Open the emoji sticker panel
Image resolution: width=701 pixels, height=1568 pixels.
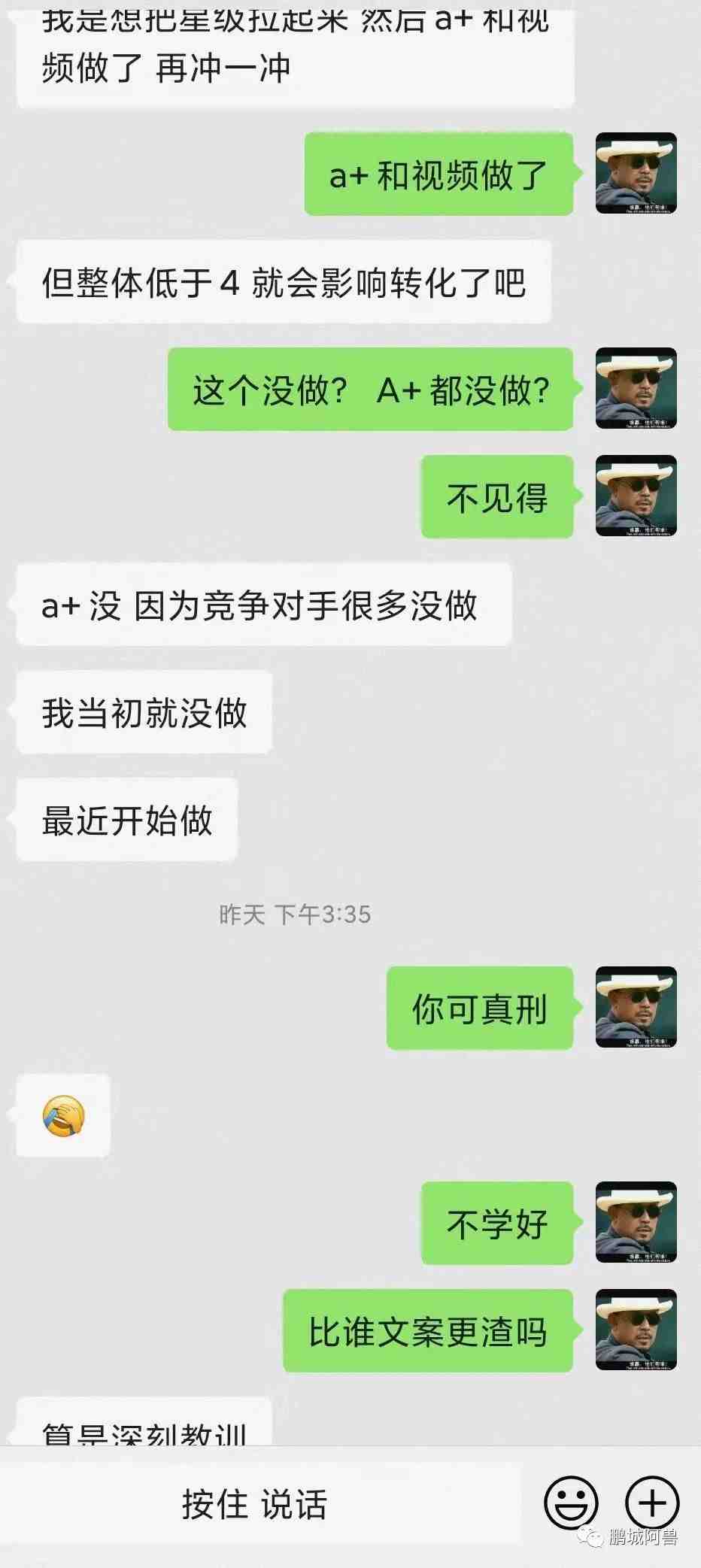571,1503
